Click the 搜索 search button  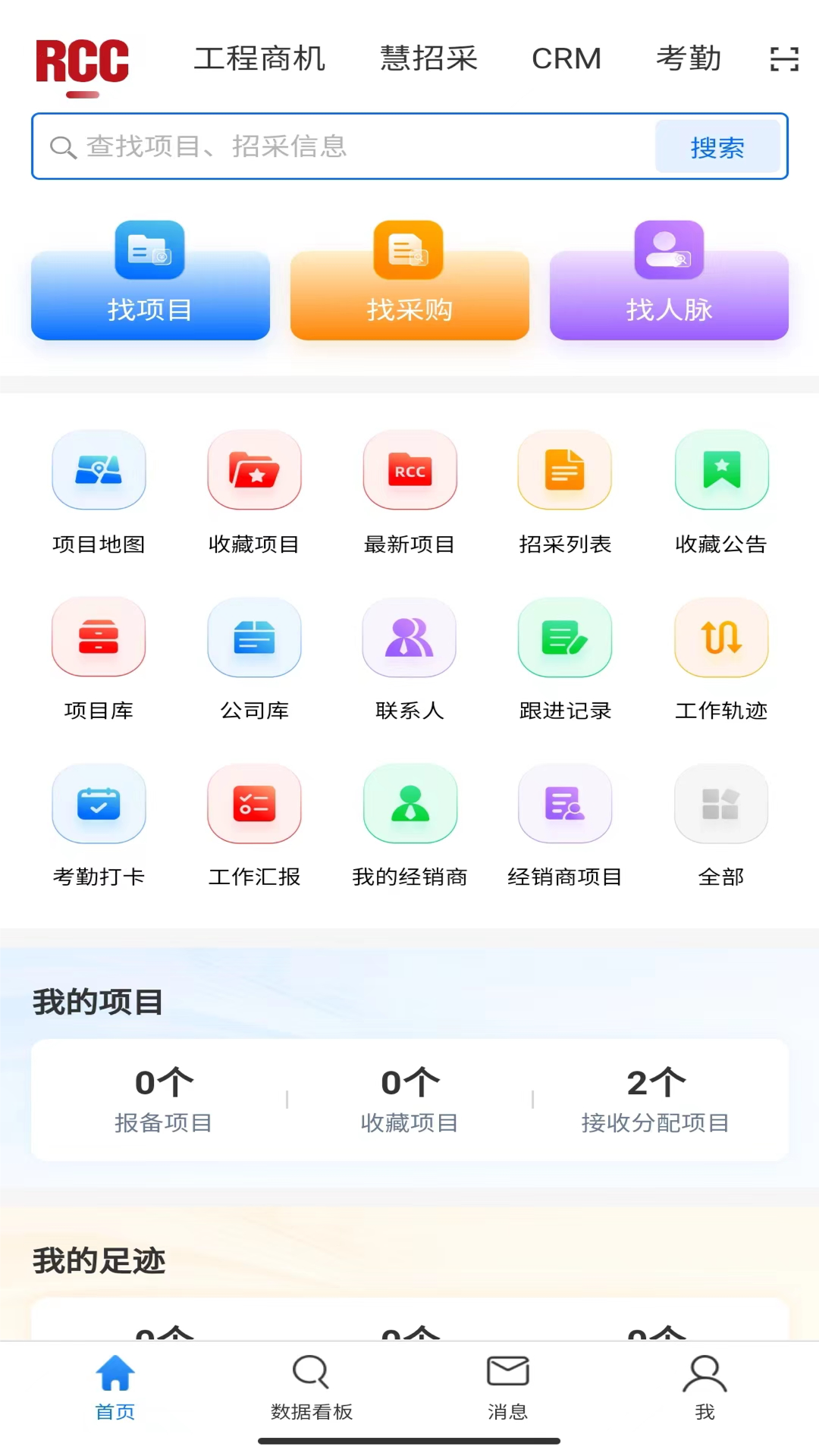717,146
